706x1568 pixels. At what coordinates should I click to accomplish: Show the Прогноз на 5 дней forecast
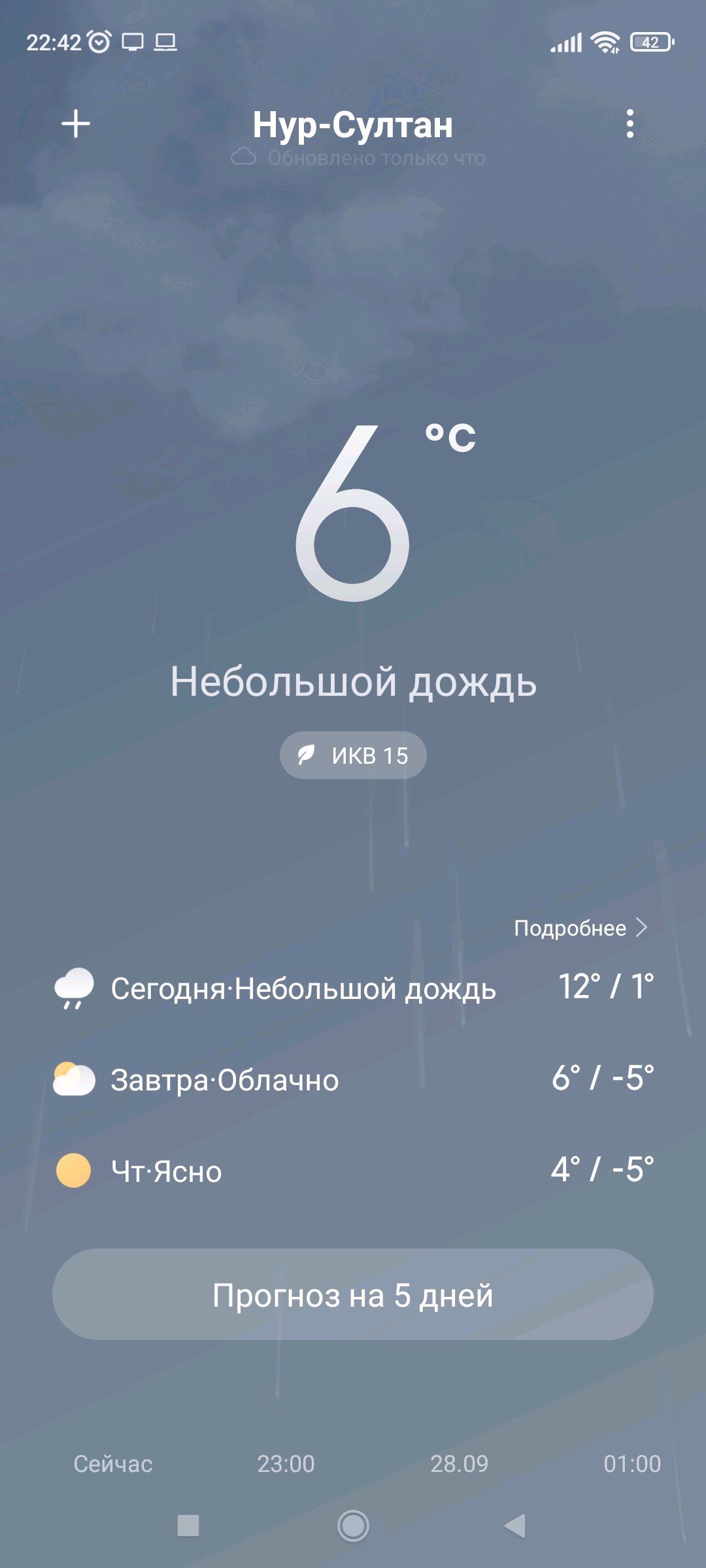tap(353, 1295)
